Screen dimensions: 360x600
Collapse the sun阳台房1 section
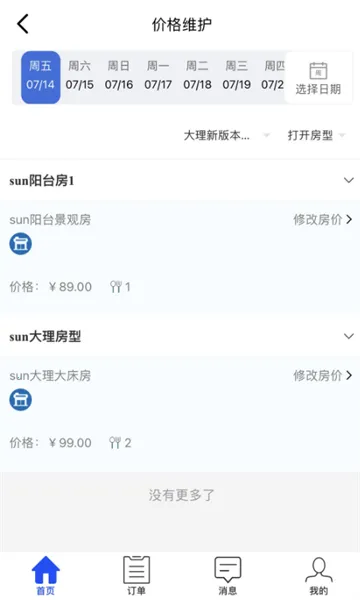(349, 180)
